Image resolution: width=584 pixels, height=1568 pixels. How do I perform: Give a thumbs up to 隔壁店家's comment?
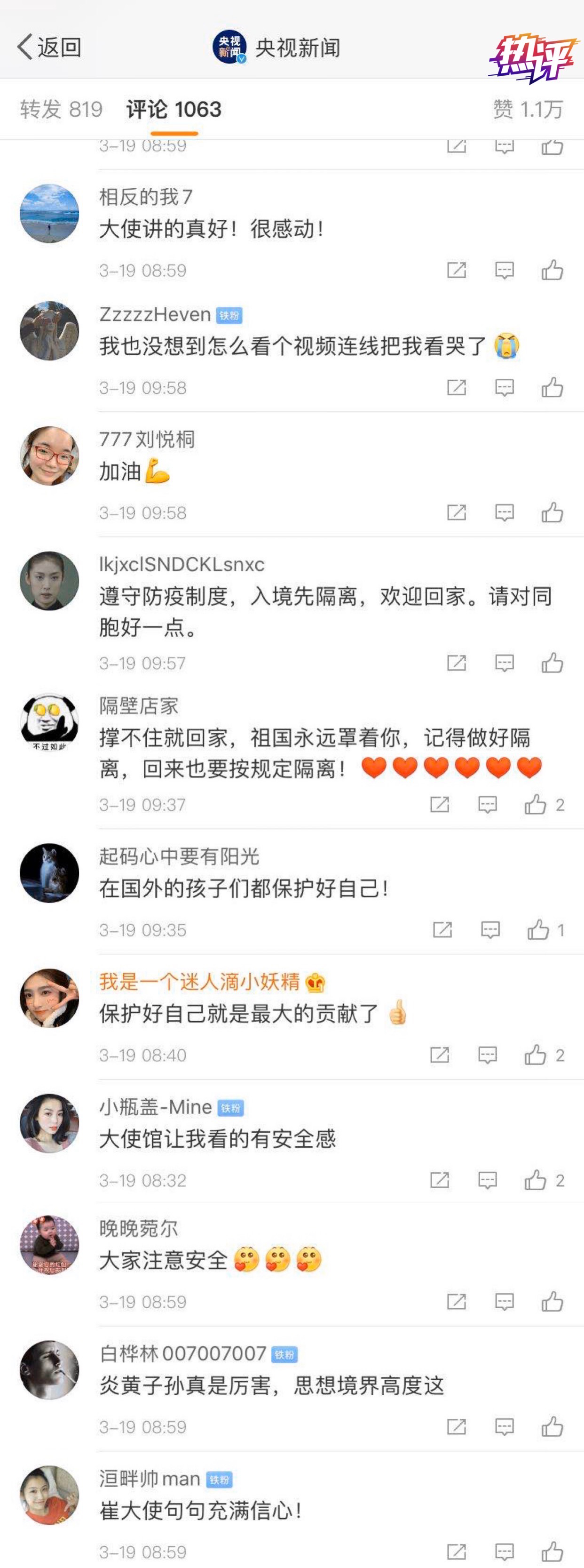tap(536, 805)
